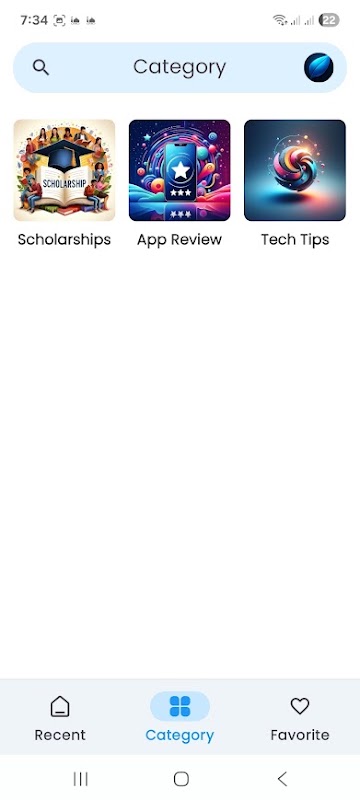Switch to the Recent tab
Viewport: 360px width, 800px height.
(60, 718)
